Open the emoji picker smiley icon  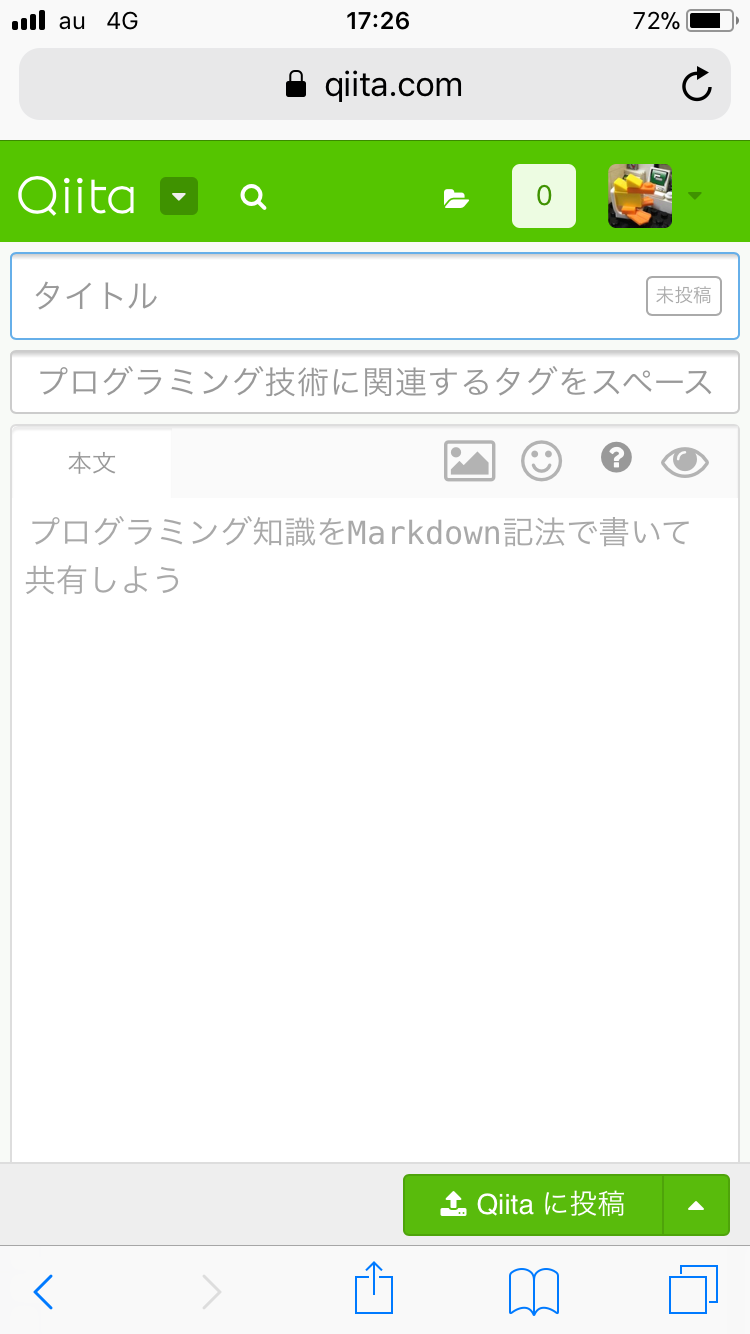click(542, 461)
